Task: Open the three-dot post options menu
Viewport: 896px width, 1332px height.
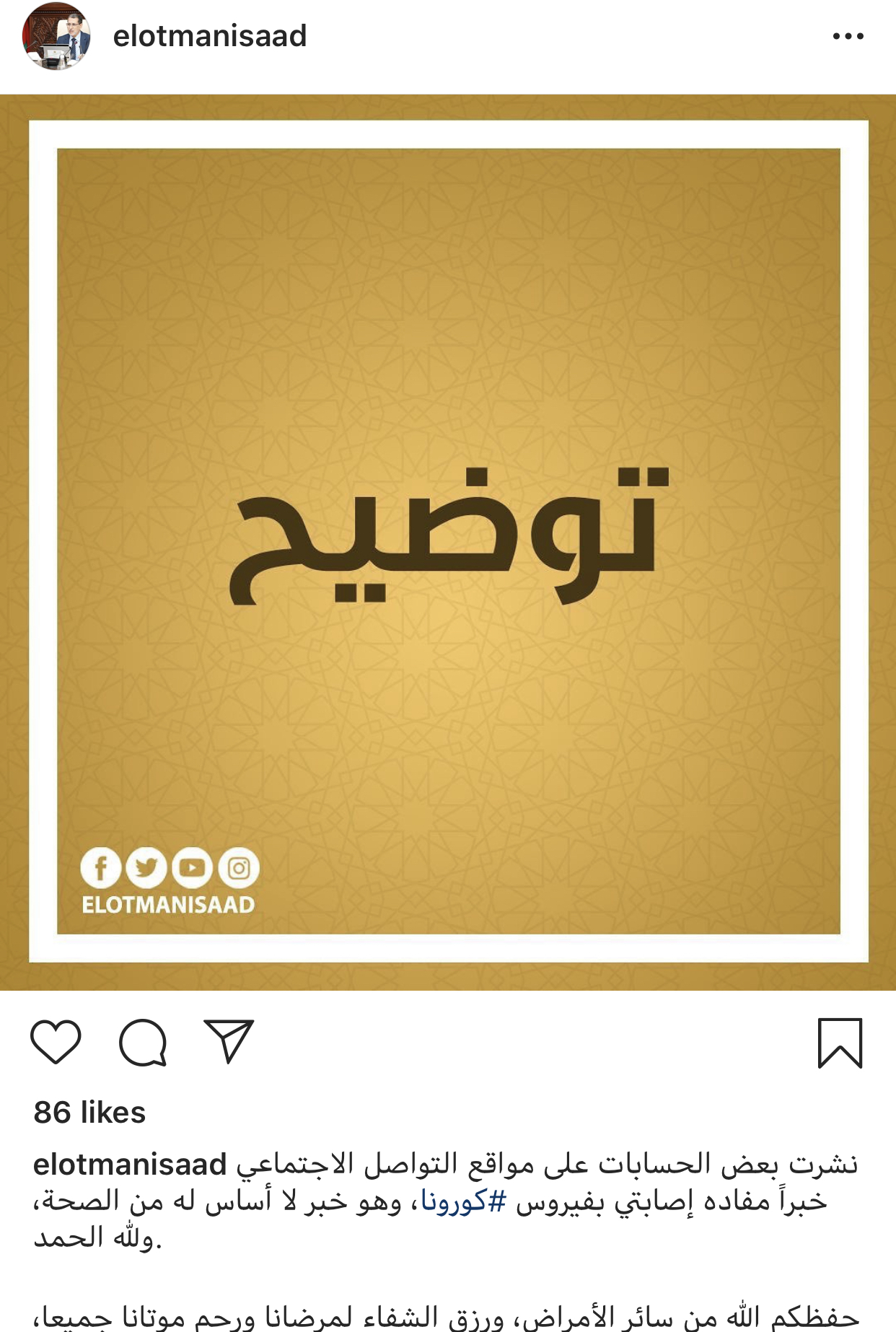Action: [848, 36]
